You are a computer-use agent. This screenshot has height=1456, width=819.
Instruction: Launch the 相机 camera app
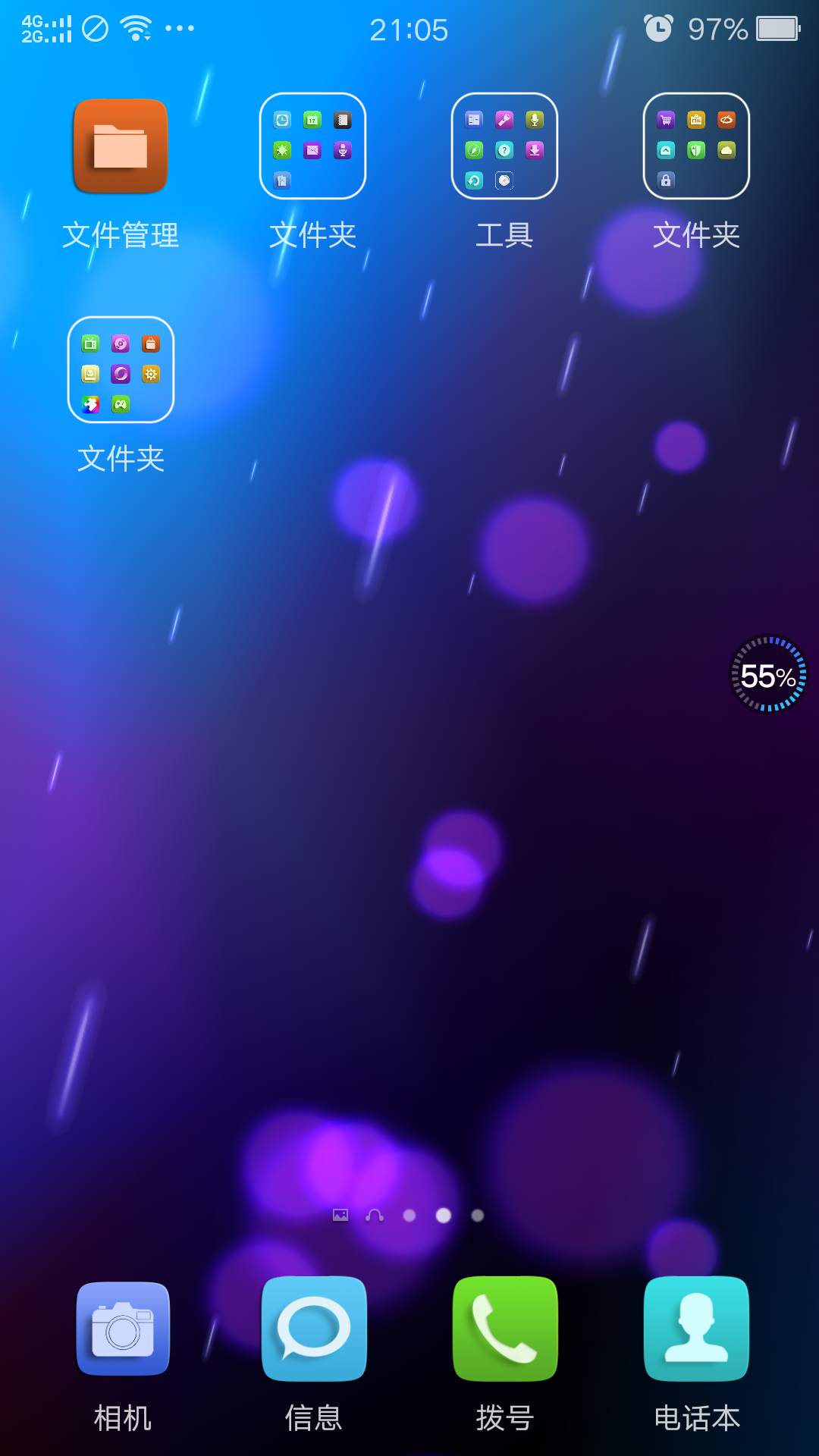click(x=123, y=1329)
